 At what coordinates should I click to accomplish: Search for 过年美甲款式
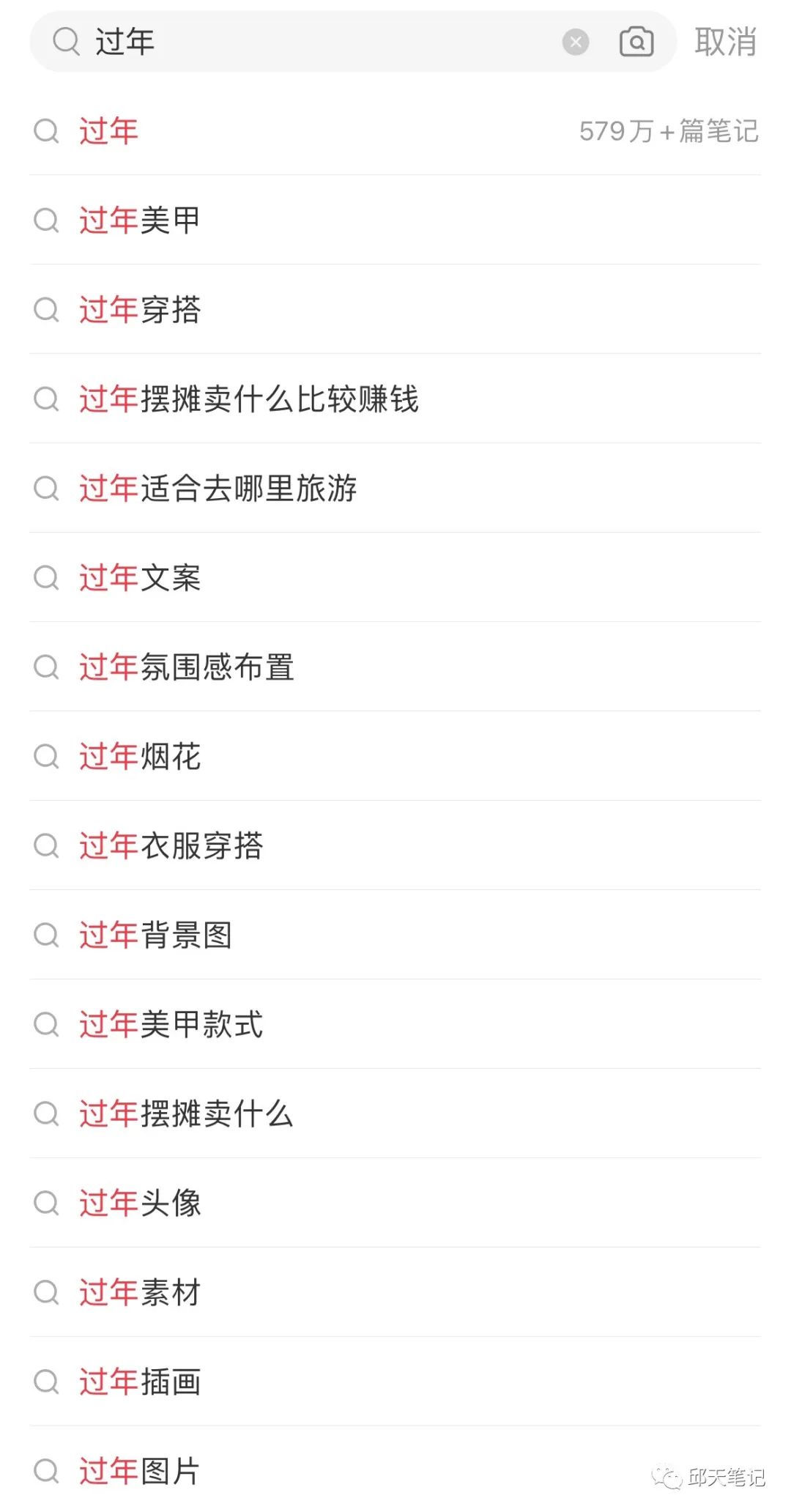pyautogui.click(x=171, y=1025)
